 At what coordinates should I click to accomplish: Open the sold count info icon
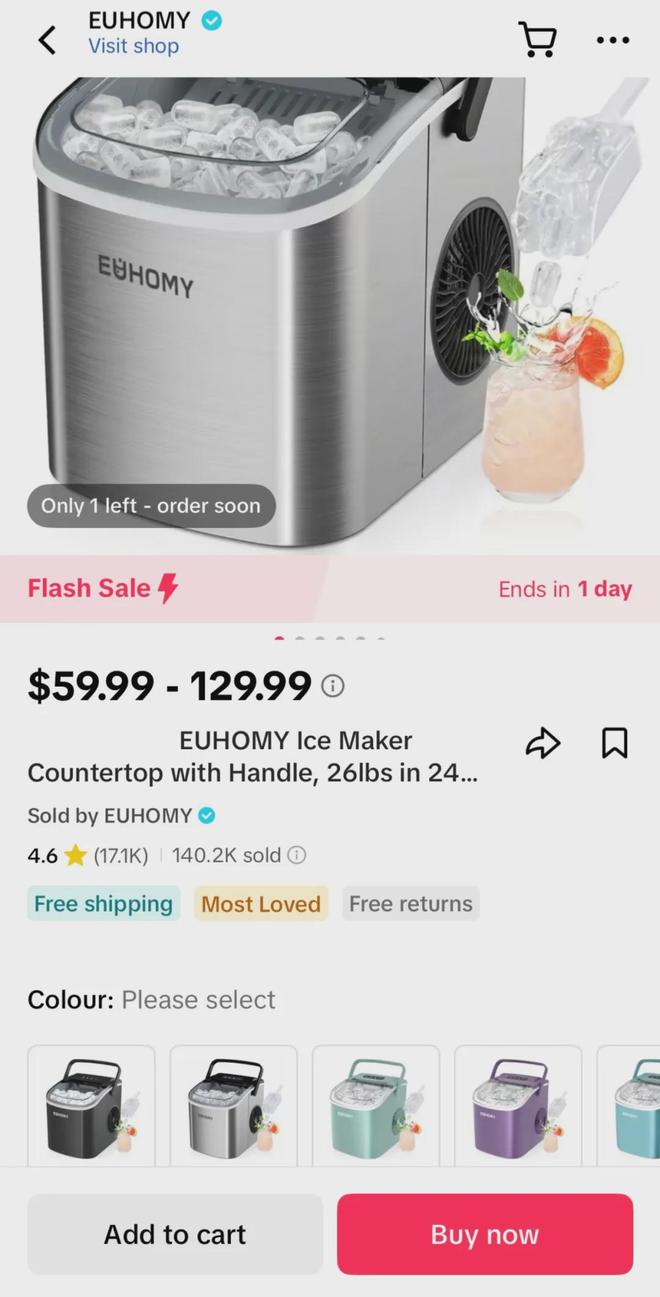(x=297, y=855)
